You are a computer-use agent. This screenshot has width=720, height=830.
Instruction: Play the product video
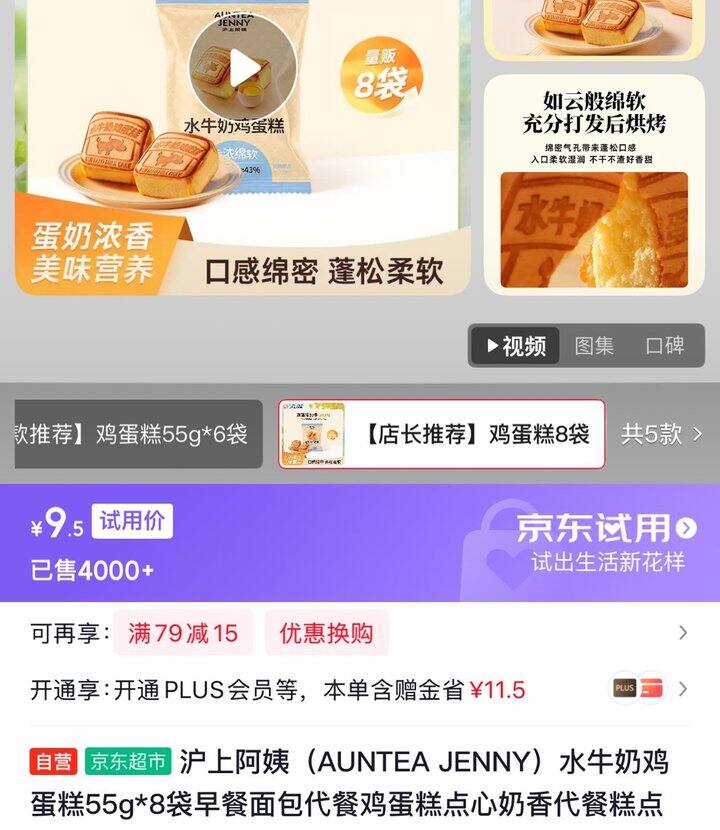point(242,67)
